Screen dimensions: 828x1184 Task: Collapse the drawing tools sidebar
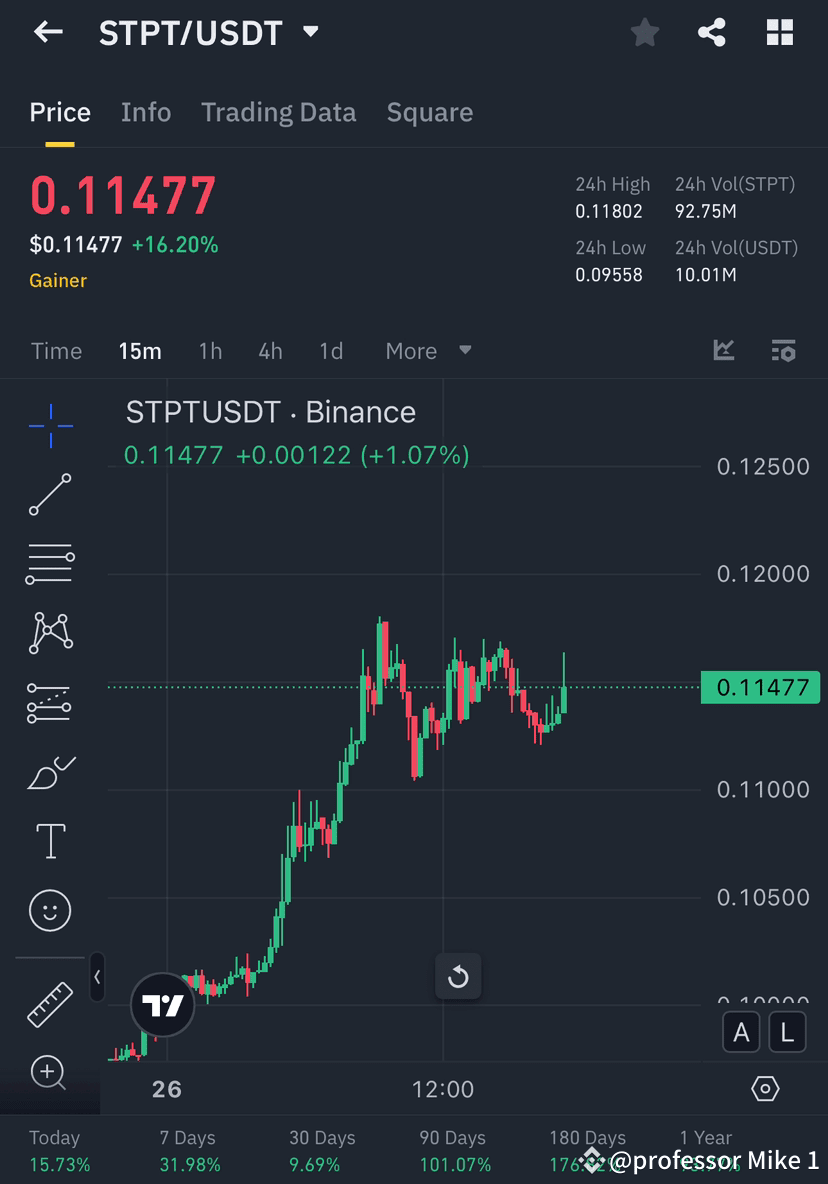pos(97,978)
